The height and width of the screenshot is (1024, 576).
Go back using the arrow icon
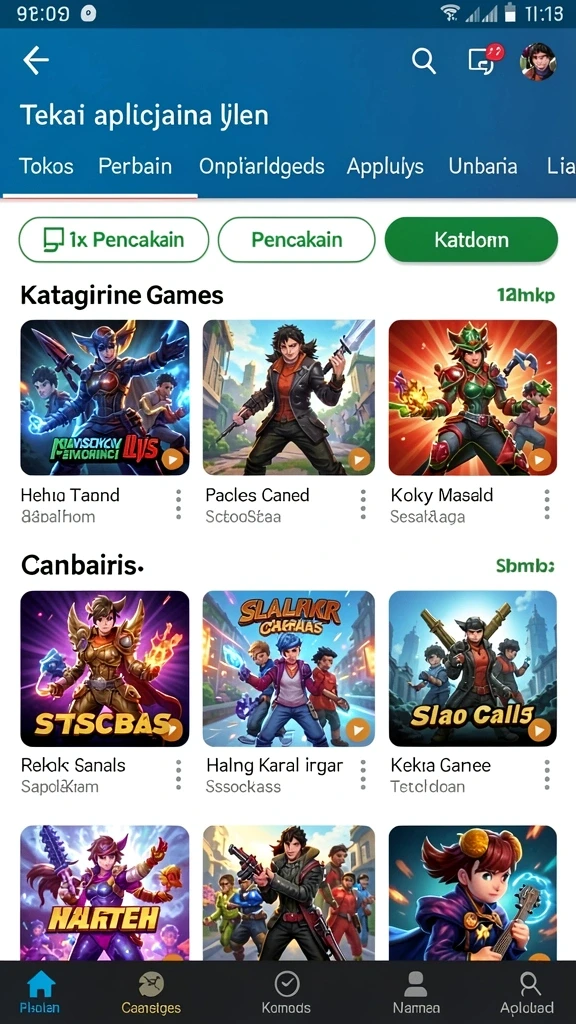[36, 61]
